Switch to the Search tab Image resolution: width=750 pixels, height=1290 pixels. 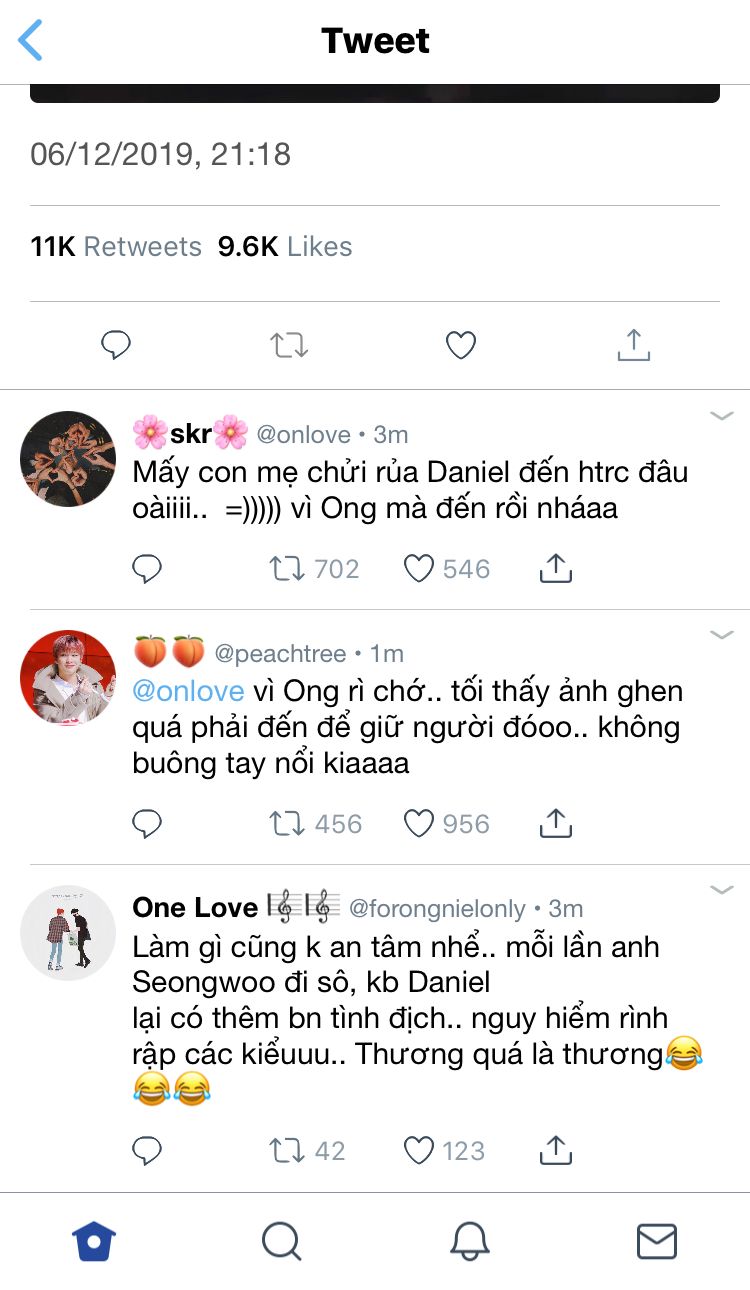pyautogui.click(x=281, y=1242)
